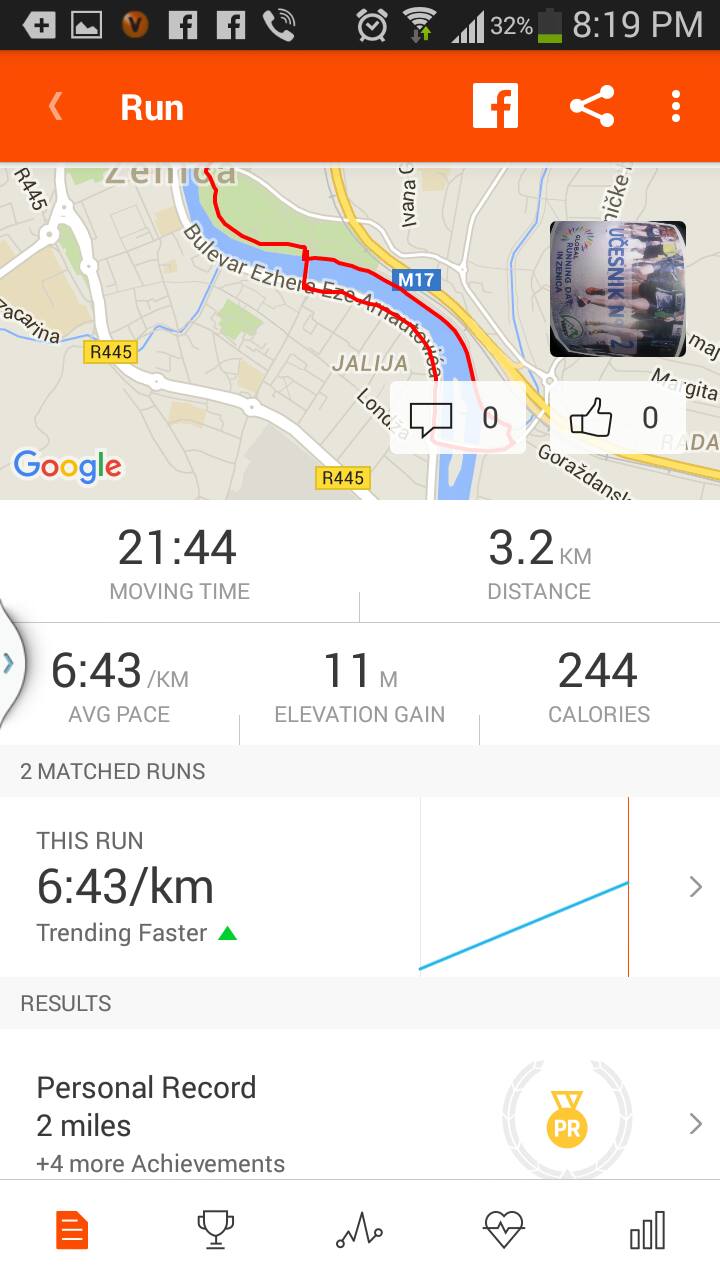Screen dimensions: 720x1280
Task: Switch to the overview tab
Action: click(72, 1230)
